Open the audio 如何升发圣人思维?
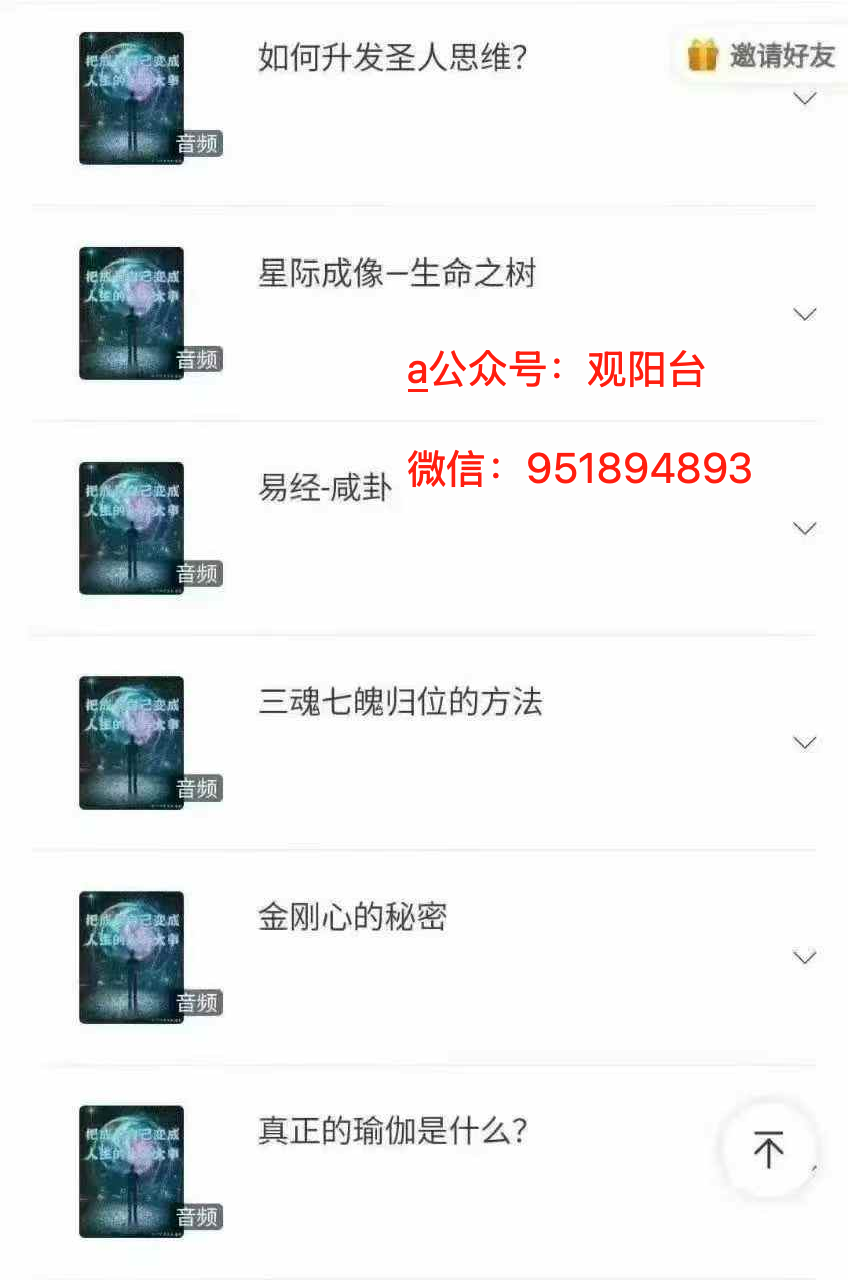848x1280 pixels. (x=392, y=58)
